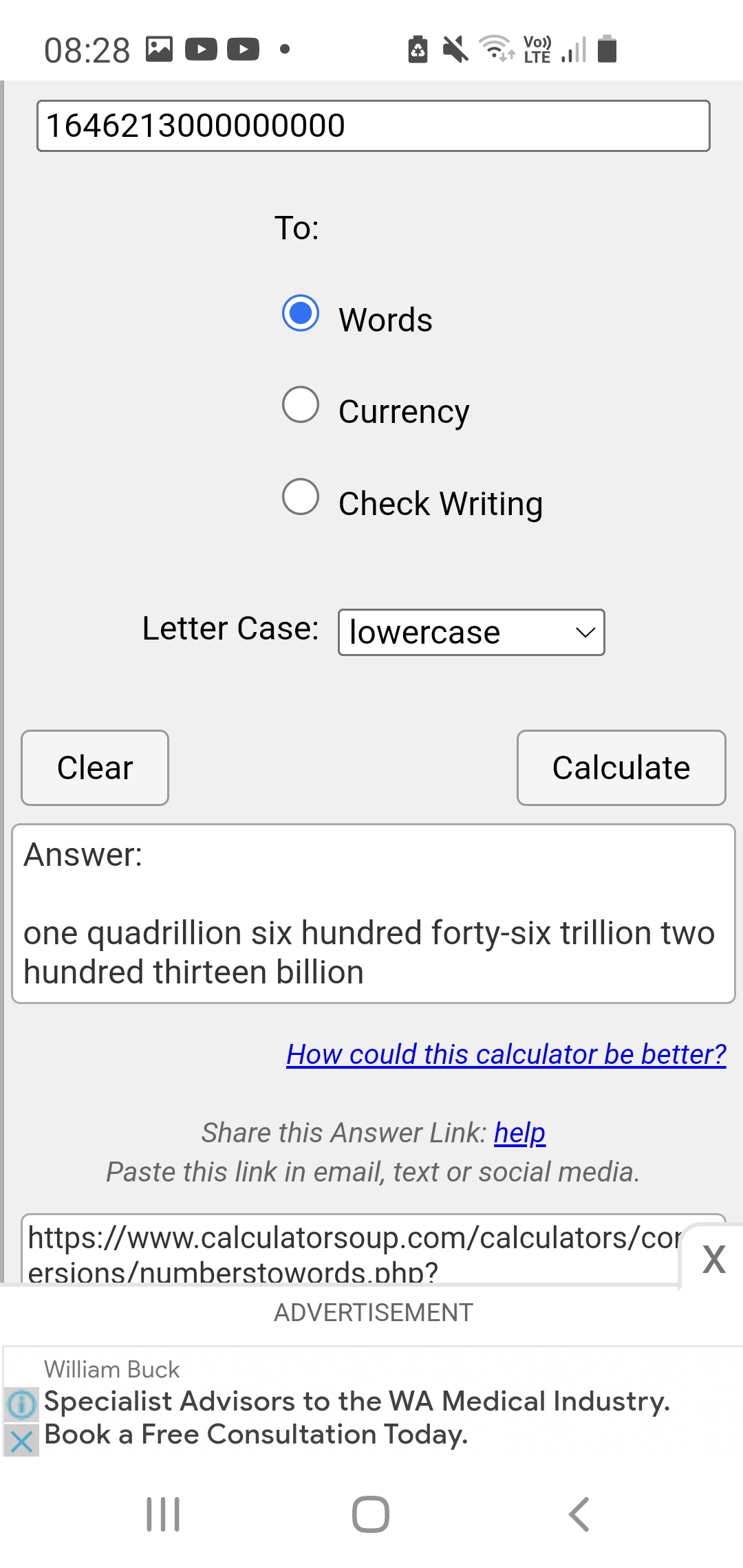743x1568 pixels.
Task: Open 'How could this calculator be better?' link
Action: 506,1054
